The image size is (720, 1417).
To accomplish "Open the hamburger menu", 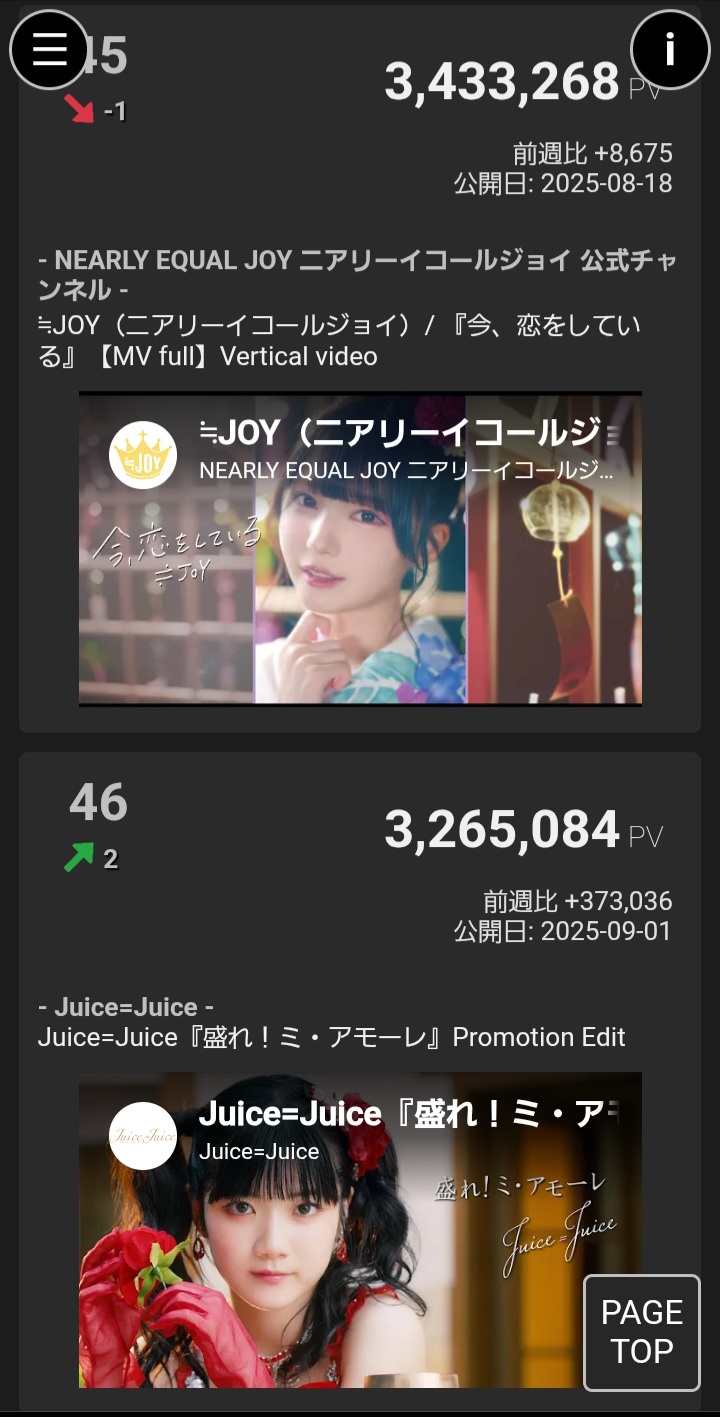I will click(x=49, y=49).
